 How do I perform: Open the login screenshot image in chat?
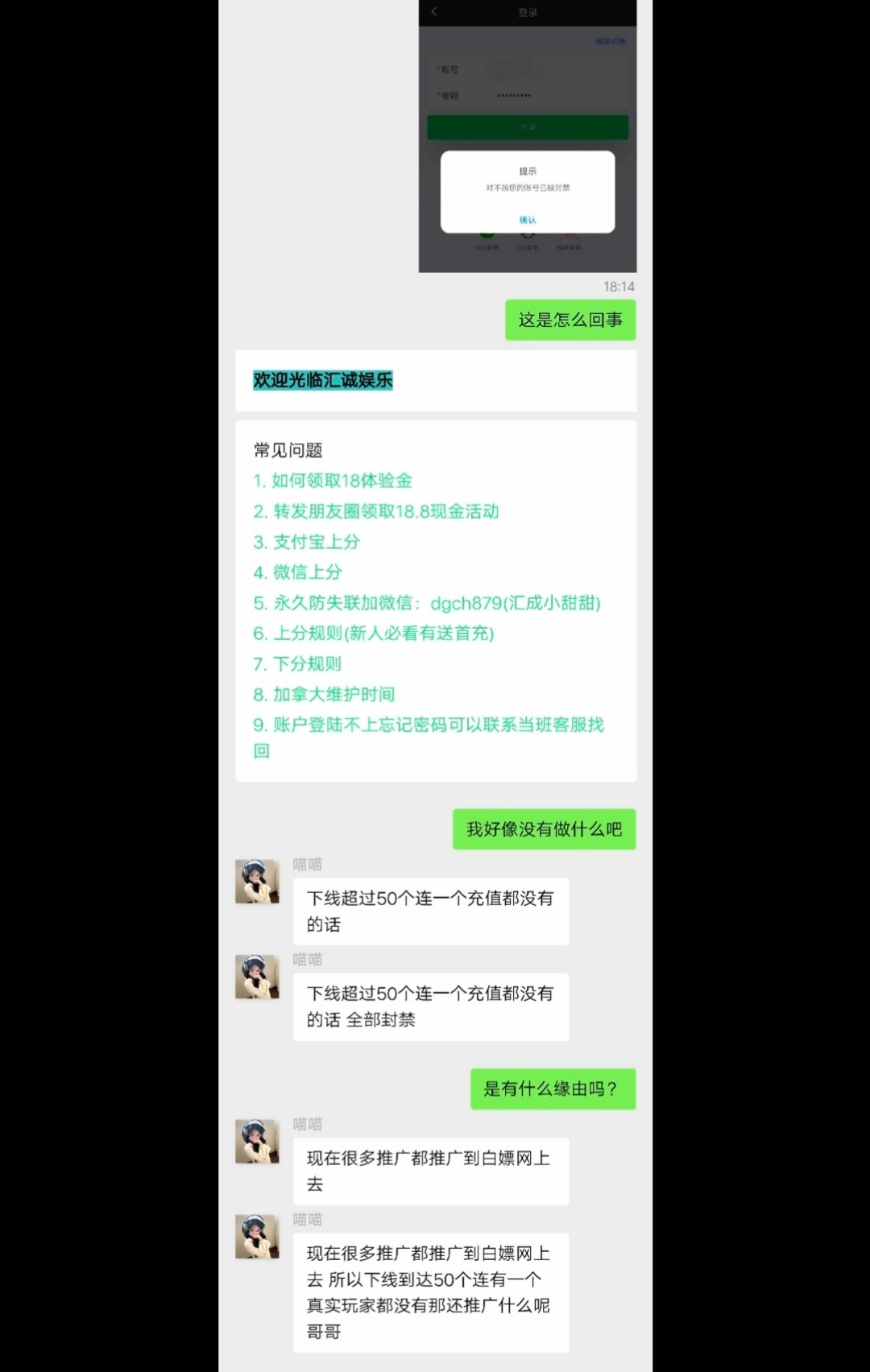tap(527, 135)
